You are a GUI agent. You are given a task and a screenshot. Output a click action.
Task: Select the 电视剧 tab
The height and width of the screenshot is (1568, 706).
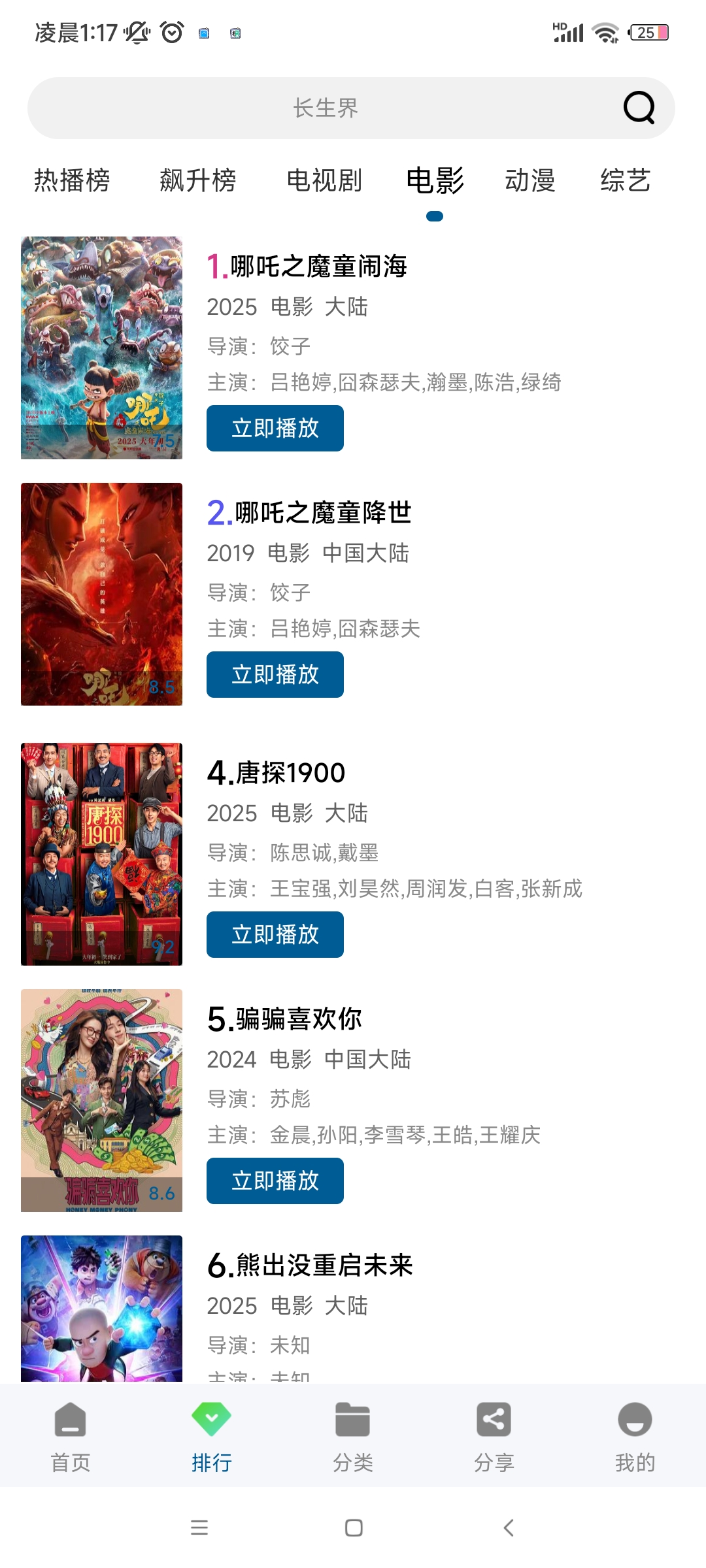[324, 180]
